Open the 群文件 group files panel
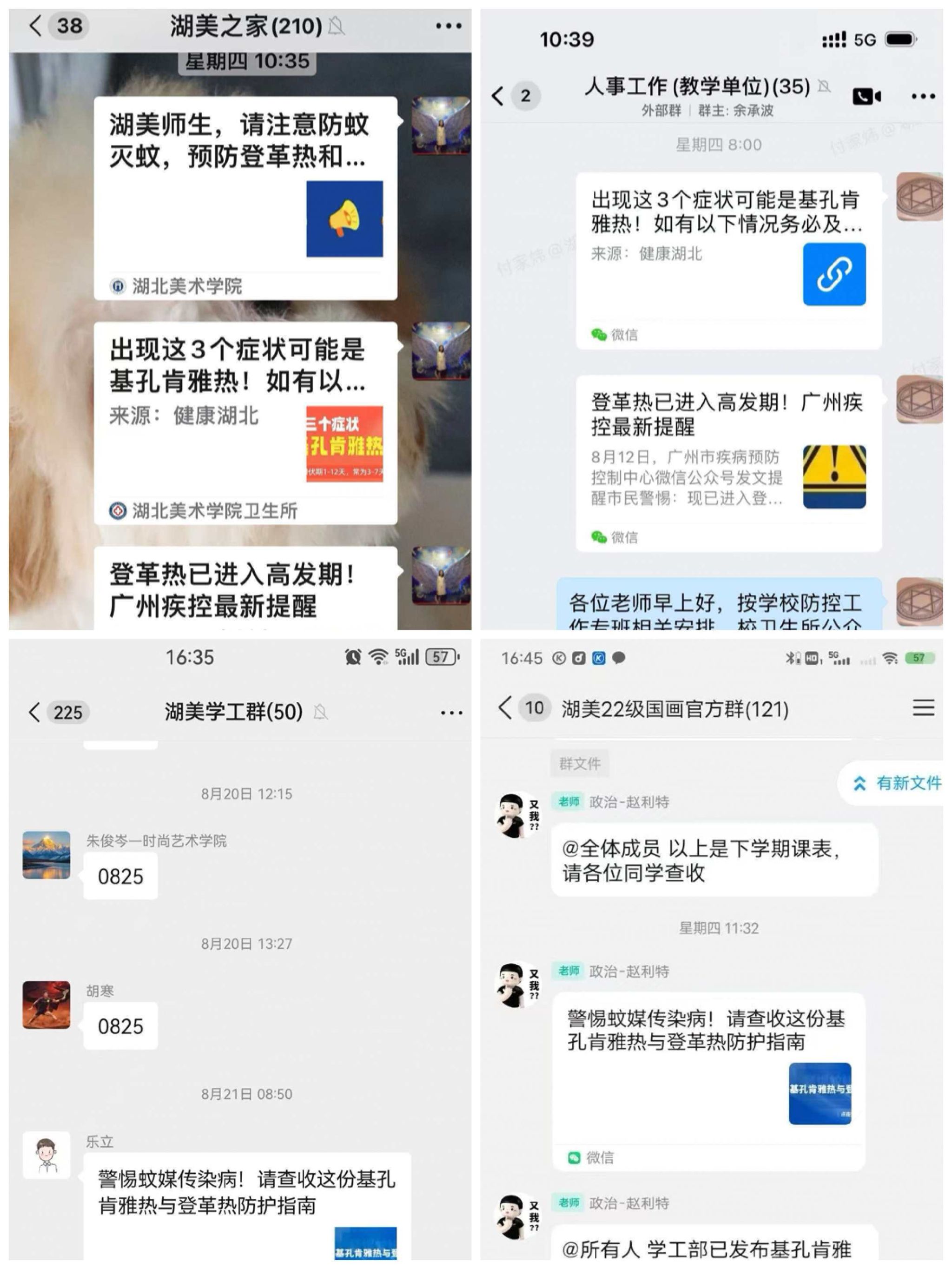 tap(580, 763)
